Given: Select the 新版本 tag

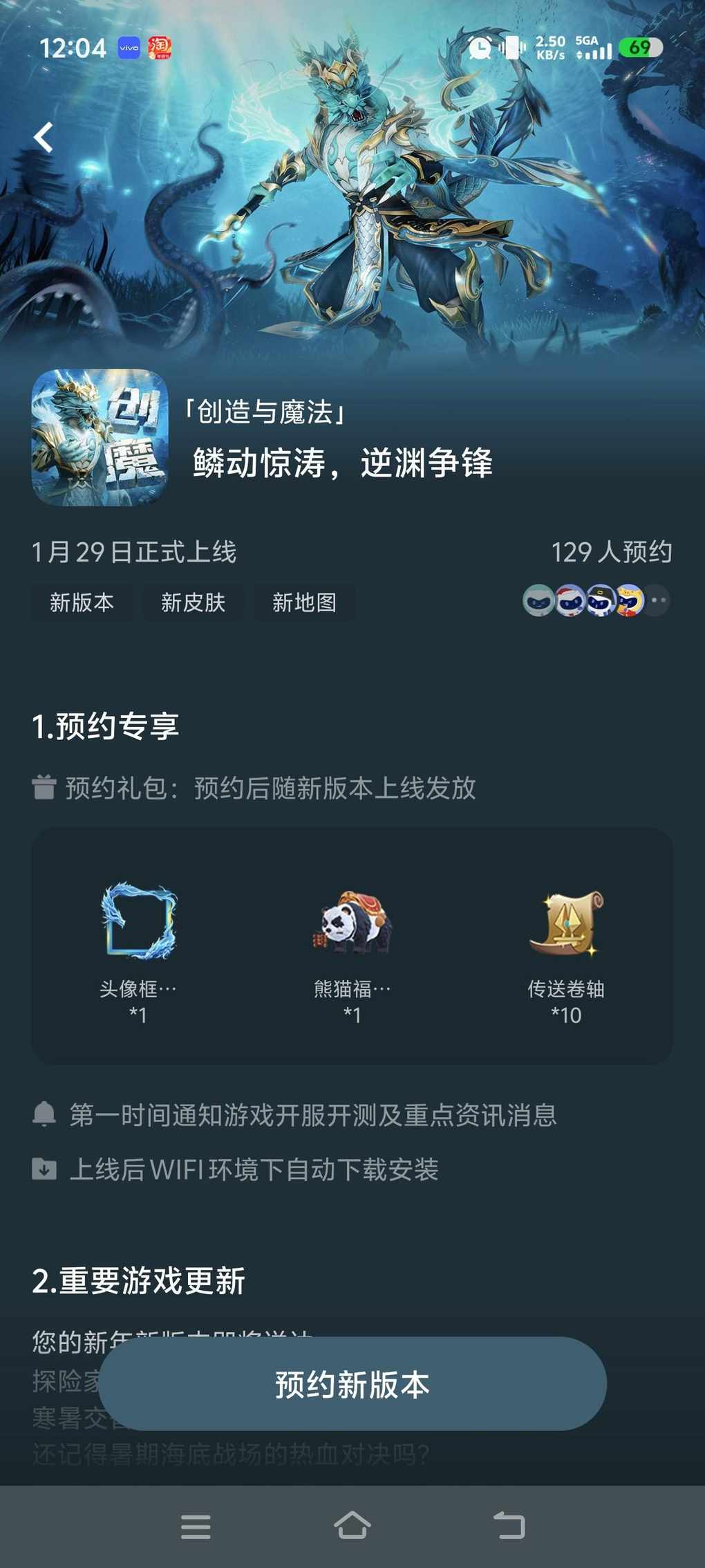Looking at the screenshot, I should [82, 602].
